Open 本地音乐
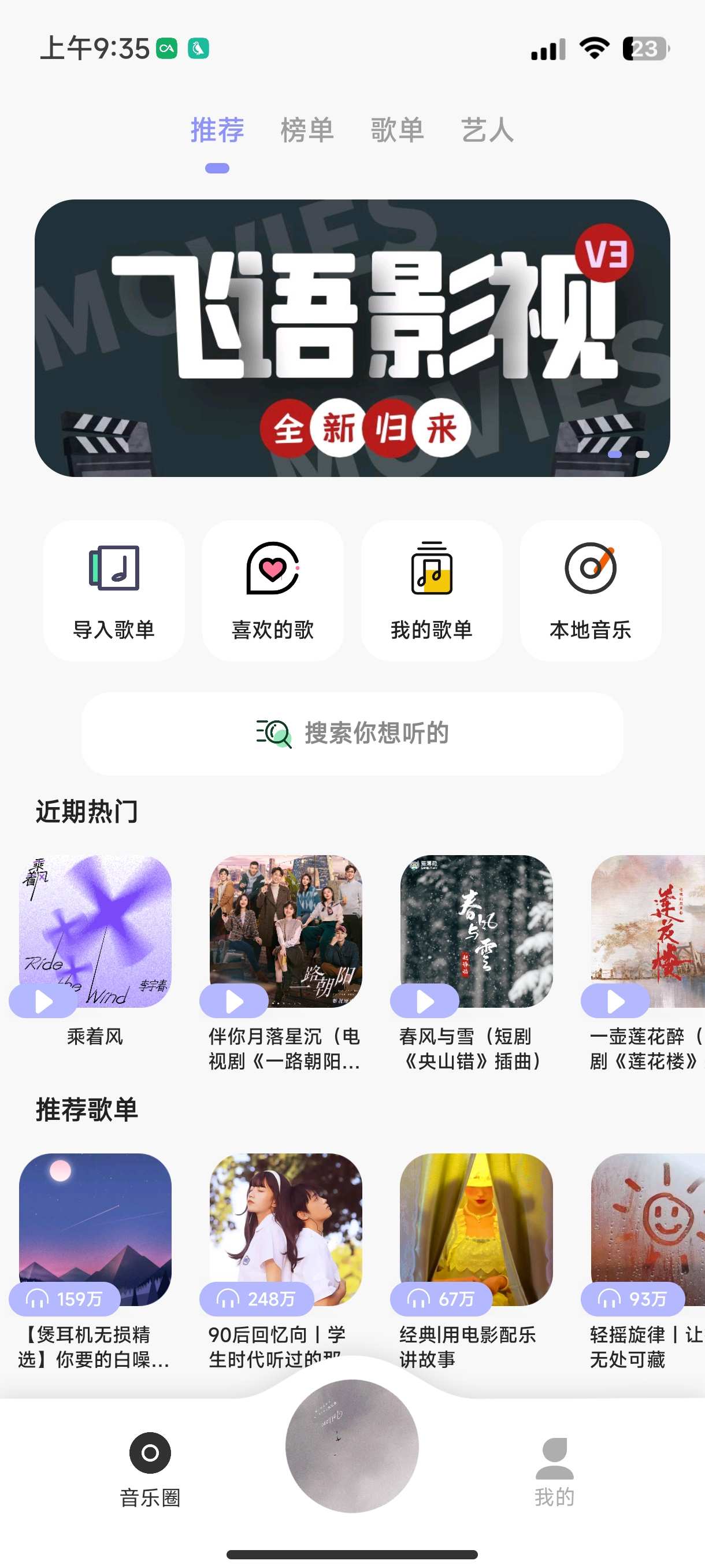This screenshot has height=1568, width=705. [x=591, y=590]
